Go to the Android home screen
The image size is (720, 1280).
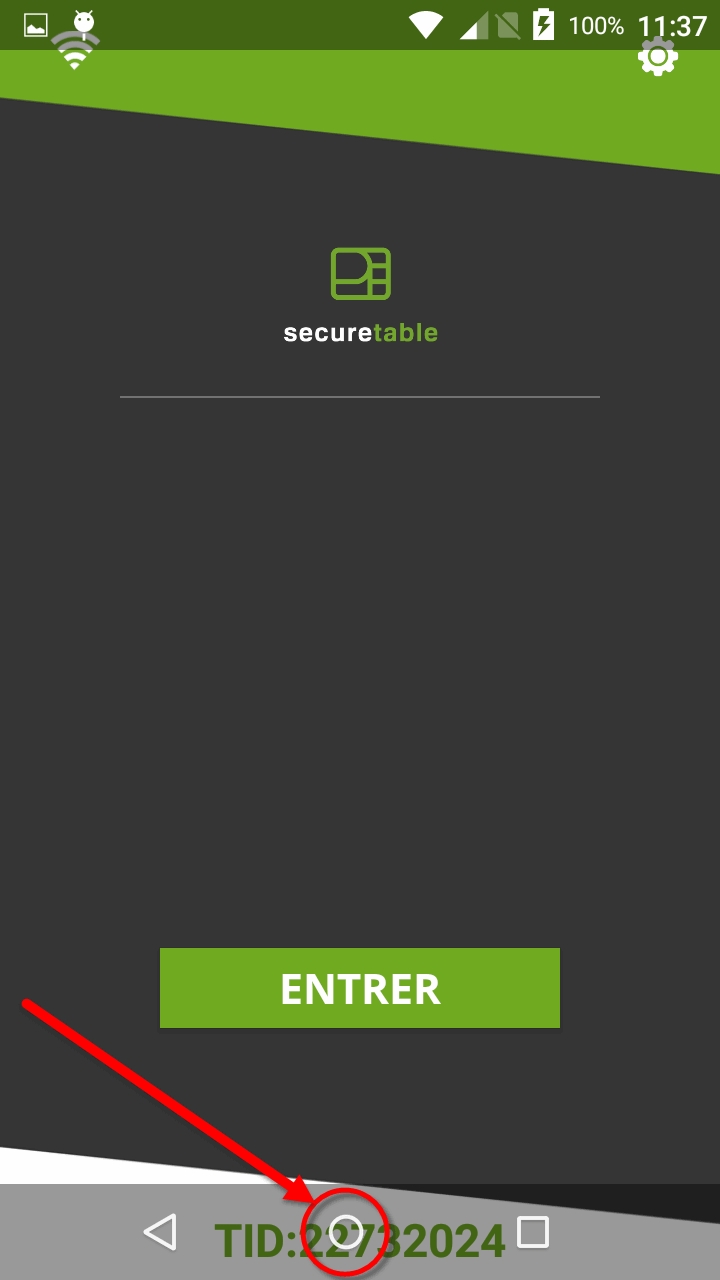(346, 1231)
